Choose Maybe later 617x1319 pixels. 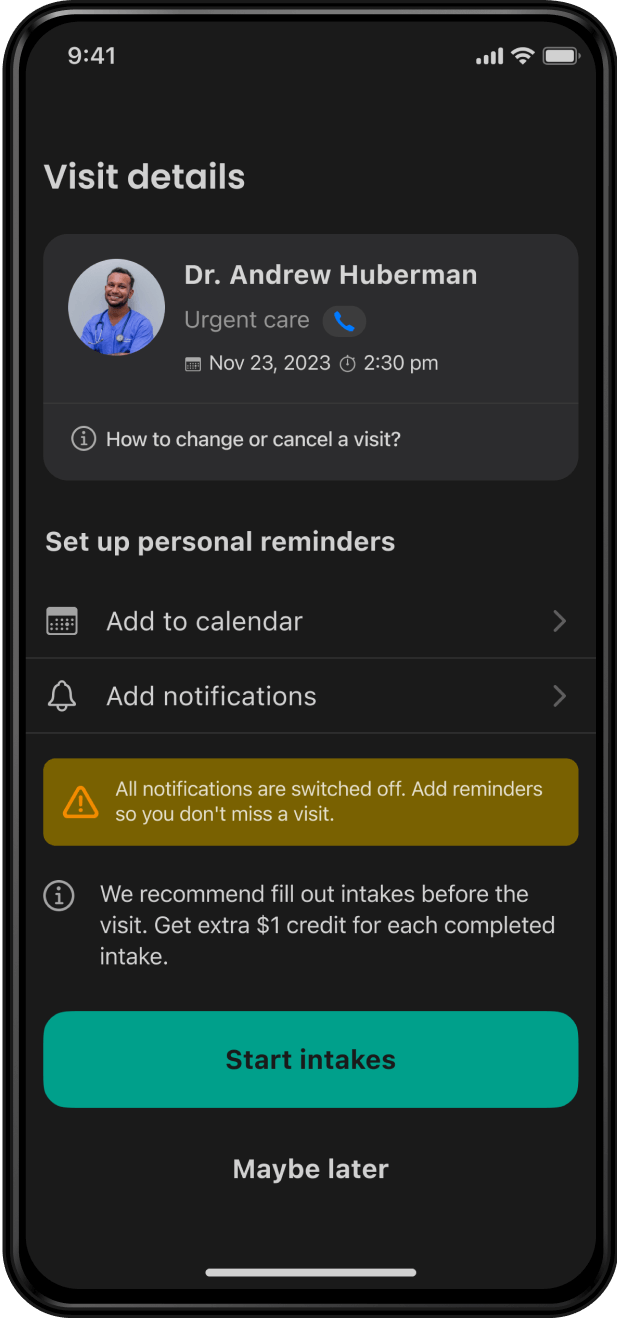(x=310, y=1168)
